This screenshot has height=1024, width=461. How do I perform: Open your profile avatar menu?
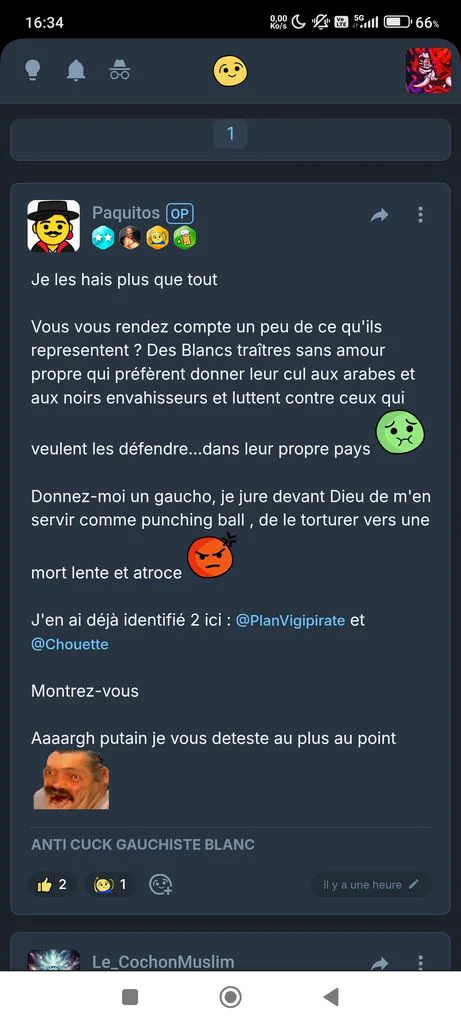click(428, 71)
